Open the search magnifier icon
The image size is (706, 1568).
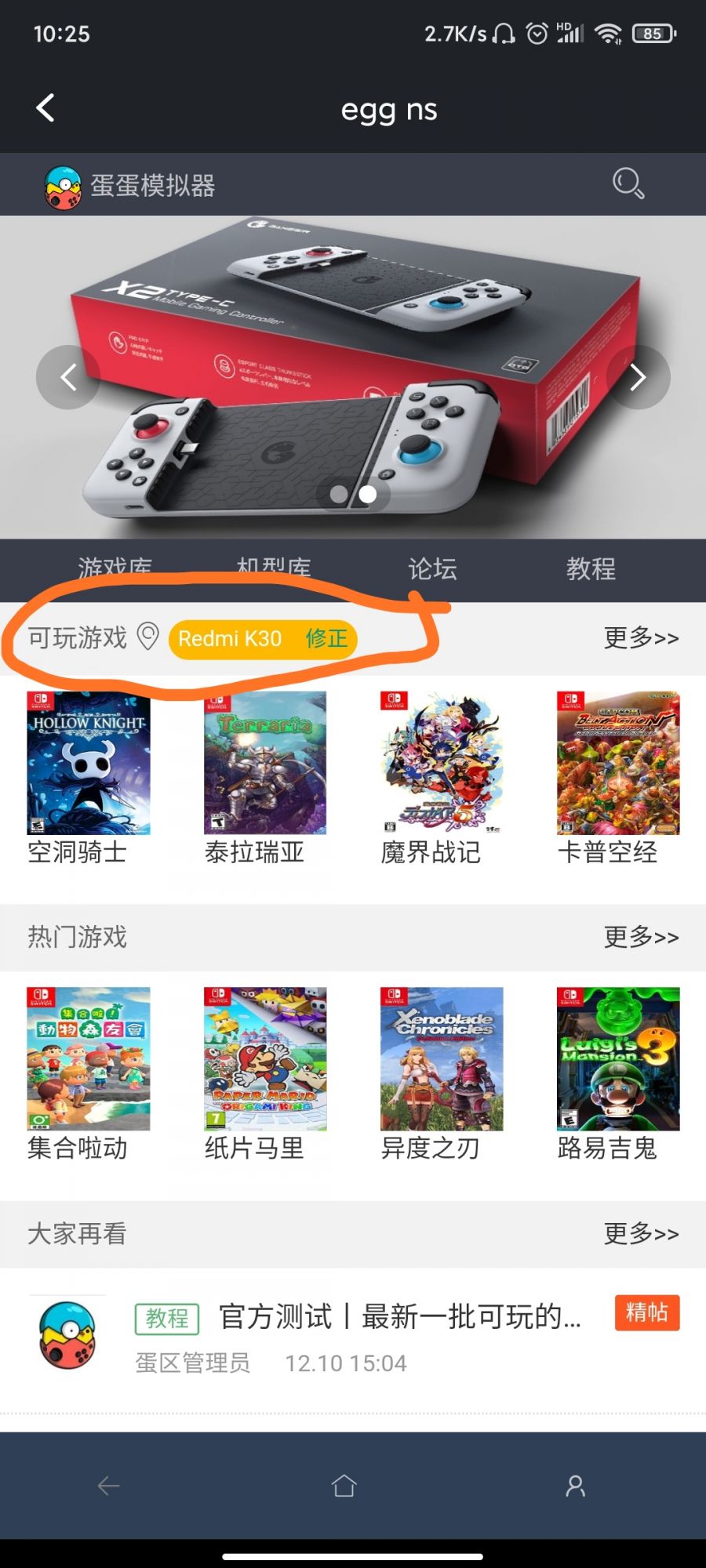(628, 183)
